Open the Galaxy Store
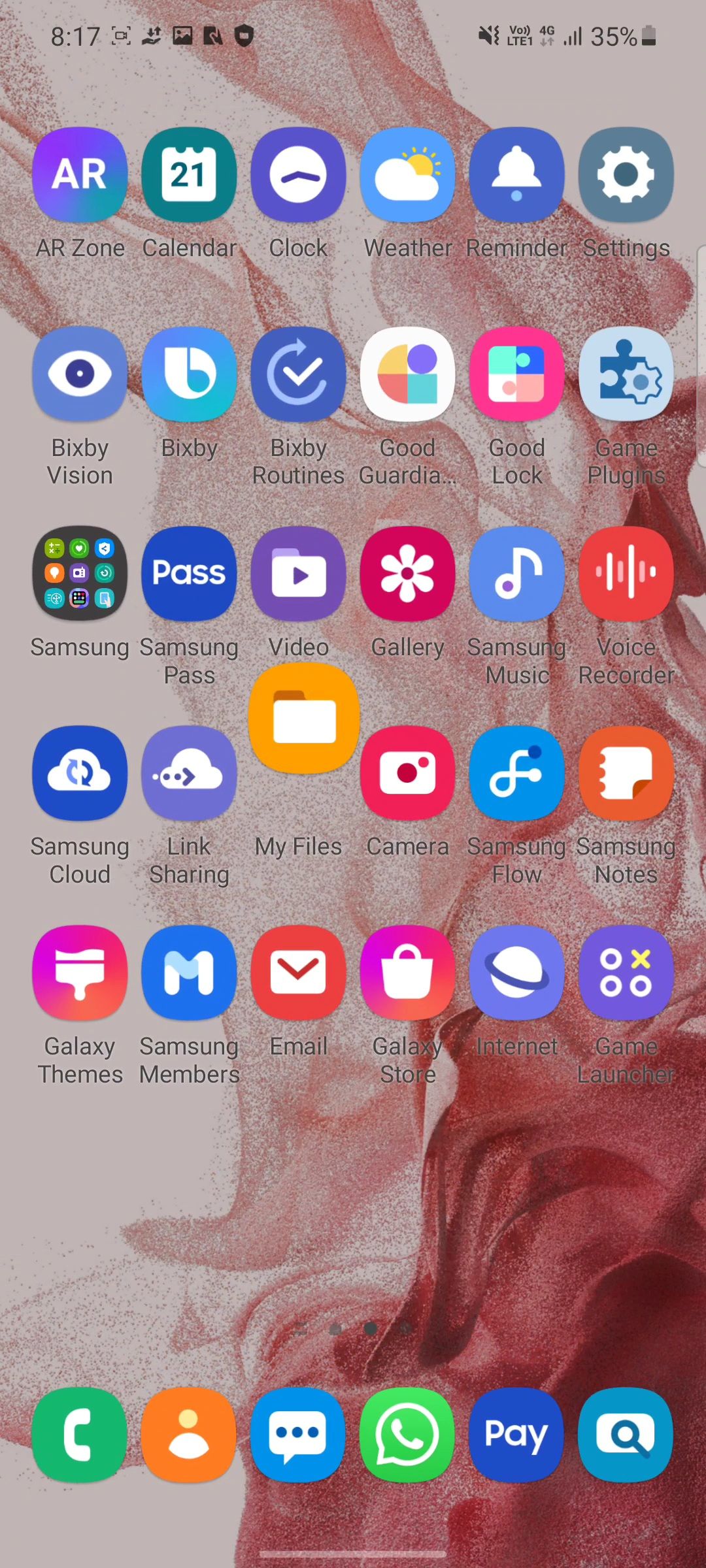 pyautogui.click(x=407, y=973)
